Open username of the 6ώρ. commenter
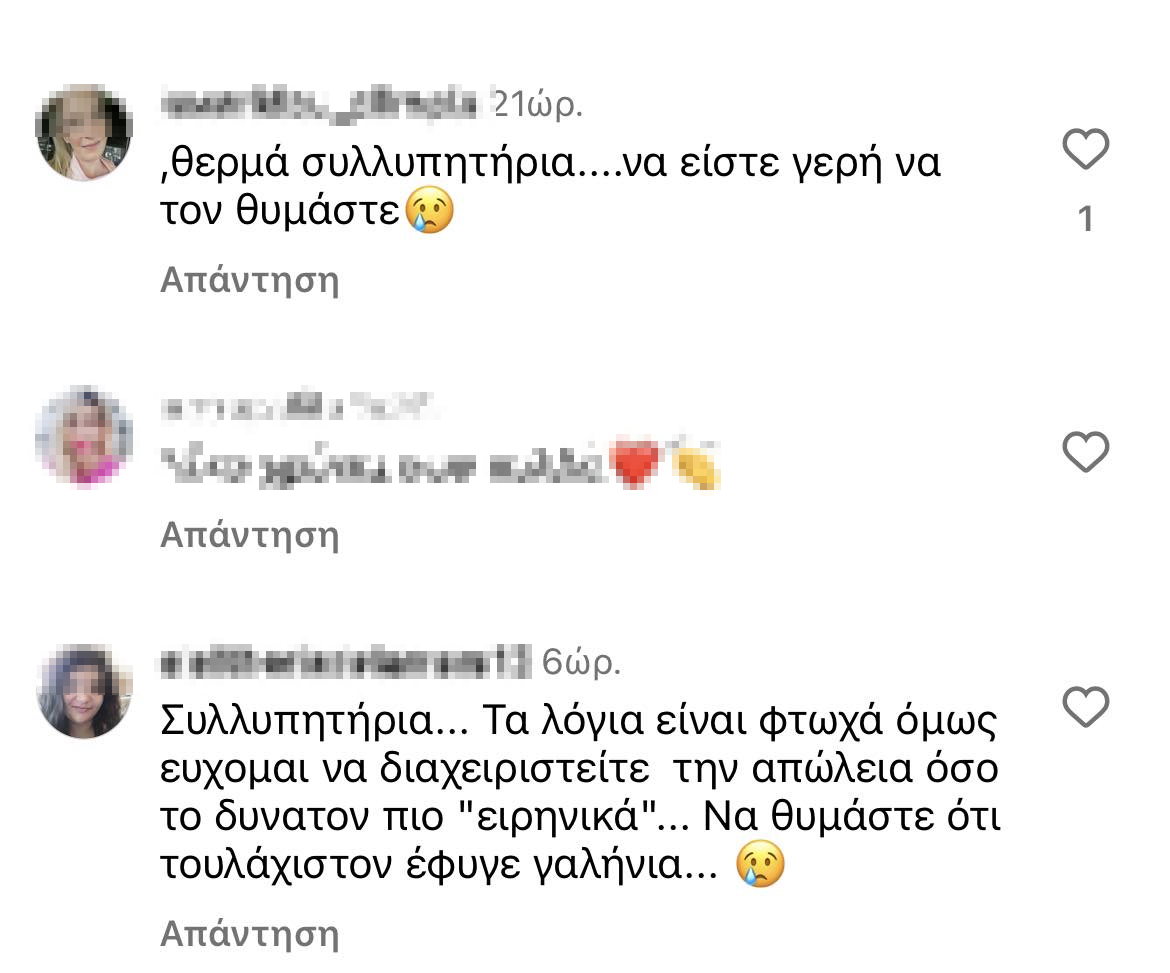1170x973 pixels. pos(345,662)
